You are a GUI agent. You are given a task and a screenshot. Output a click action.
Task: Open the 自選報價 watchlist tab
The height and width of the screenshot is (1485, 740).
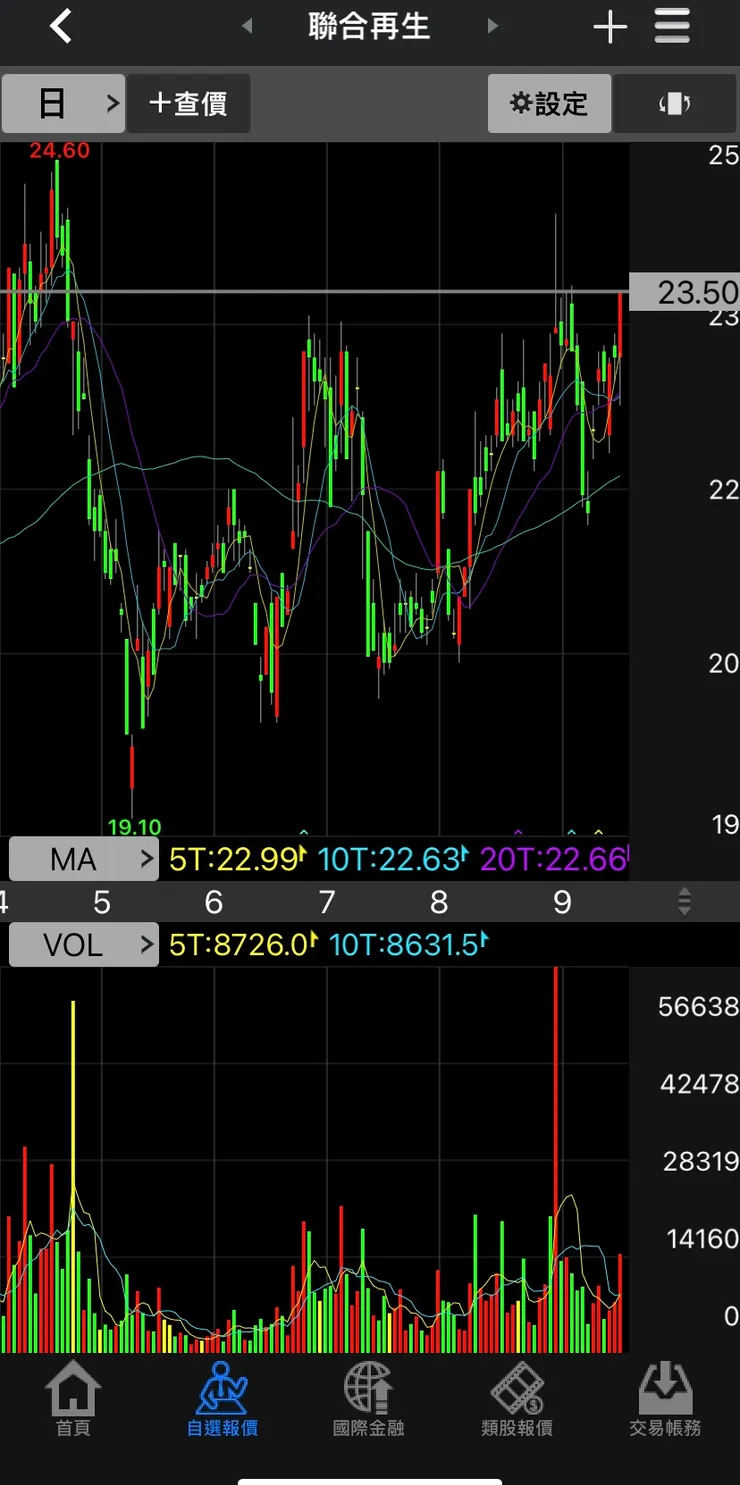pos(222,1400)
